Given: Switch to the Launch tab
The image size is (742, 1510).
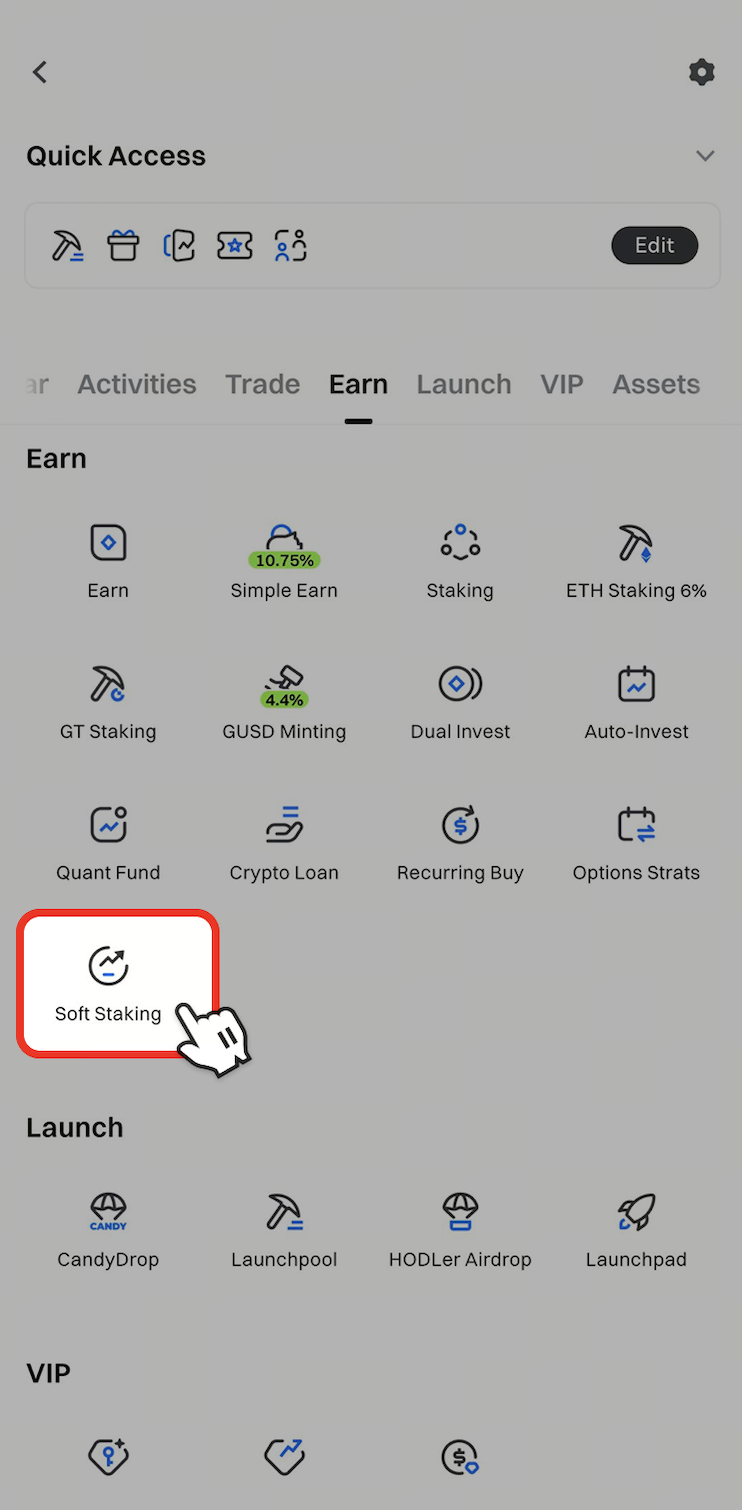Looking at the screenshot, I should click(464, 384).
